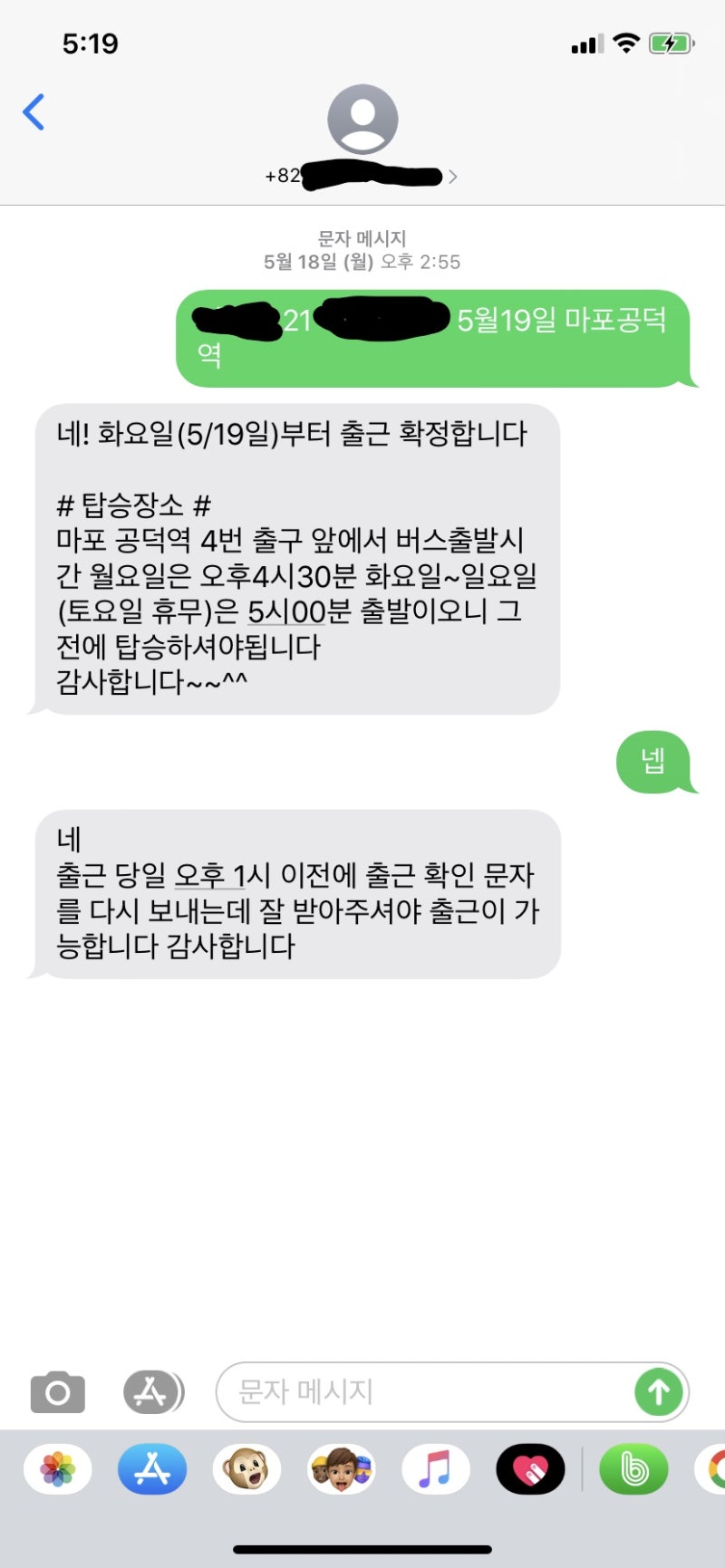Open the monkey Animoji sticker app
Viewport: 725px width, 1568px height.
[246, 1468]
